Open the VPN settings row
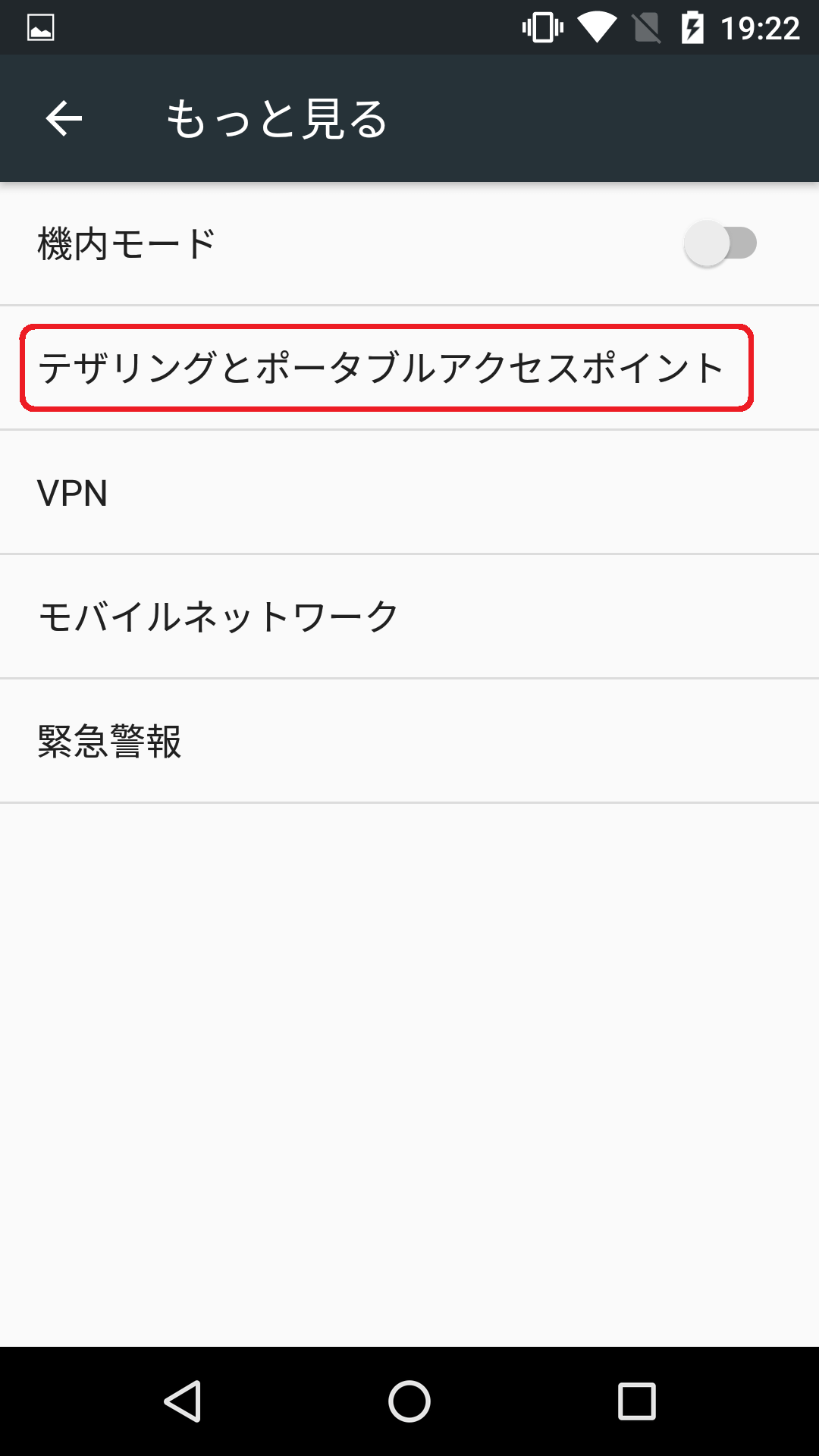 409,492
